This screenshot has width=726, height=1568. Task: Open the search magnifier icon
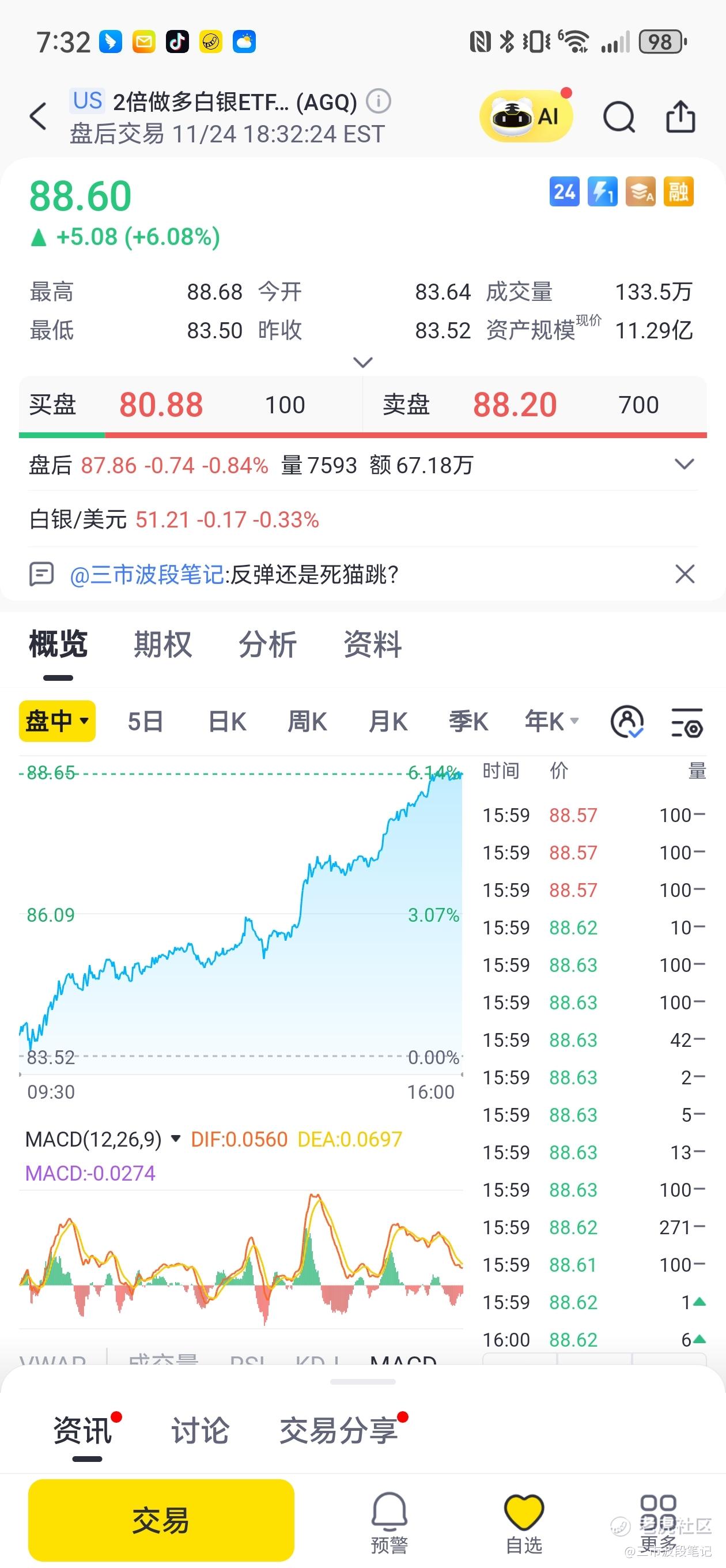pyautogui.click(x=618, y=116)
